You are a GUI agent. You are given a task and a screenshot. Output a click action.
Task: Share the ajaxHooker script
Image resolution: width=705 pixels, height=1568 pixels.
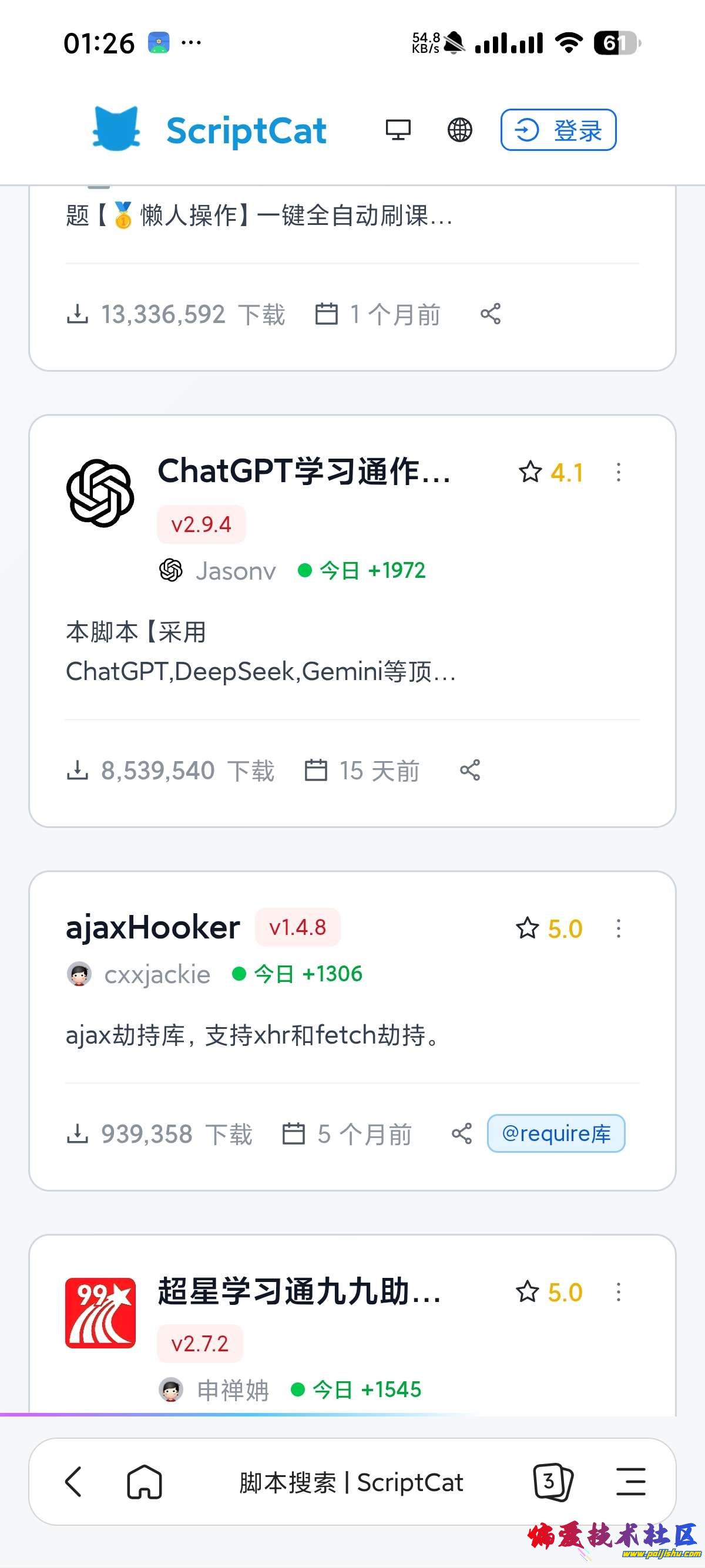461,1133
